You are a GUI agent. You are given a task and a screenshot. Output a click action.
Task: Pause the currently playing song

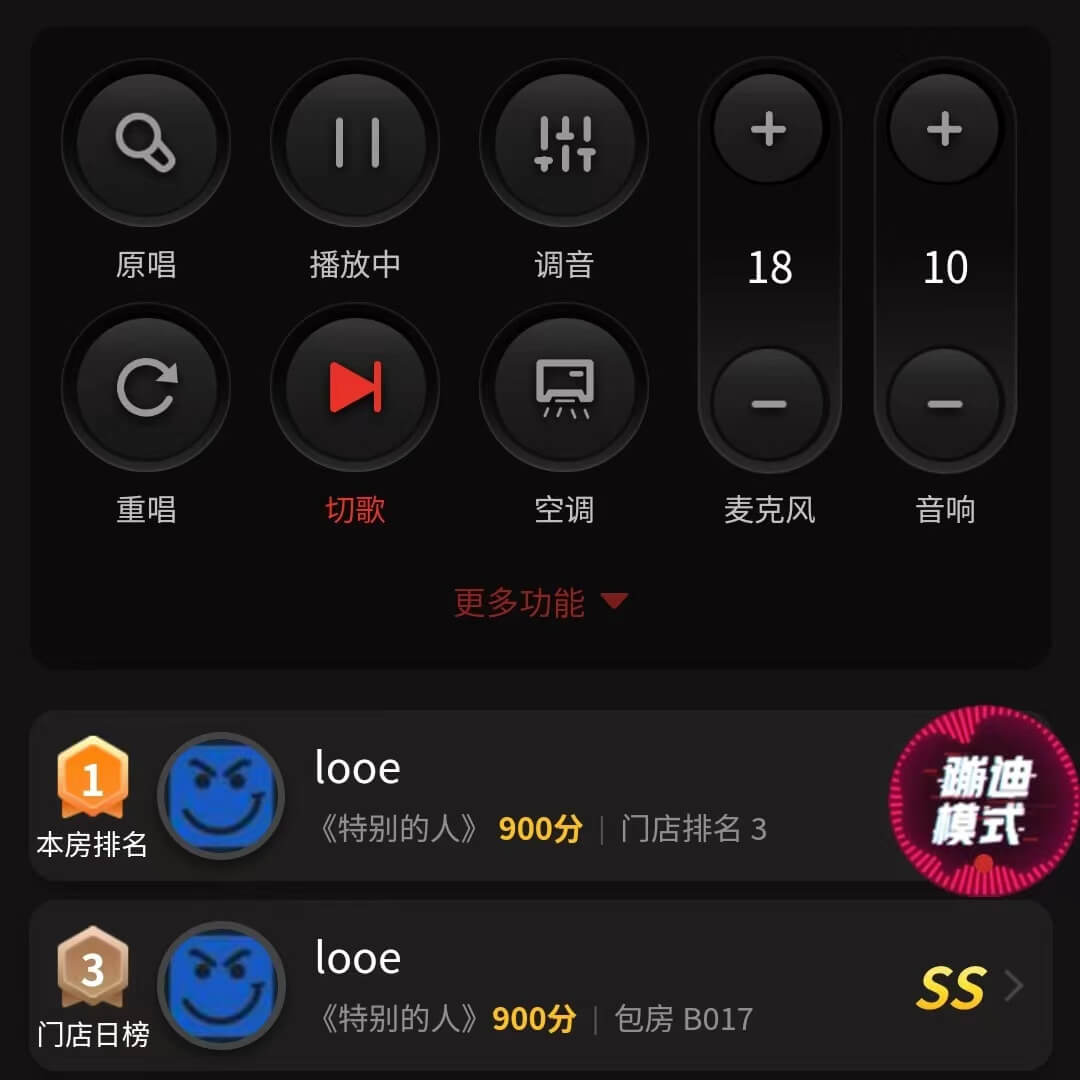point(356,143)
